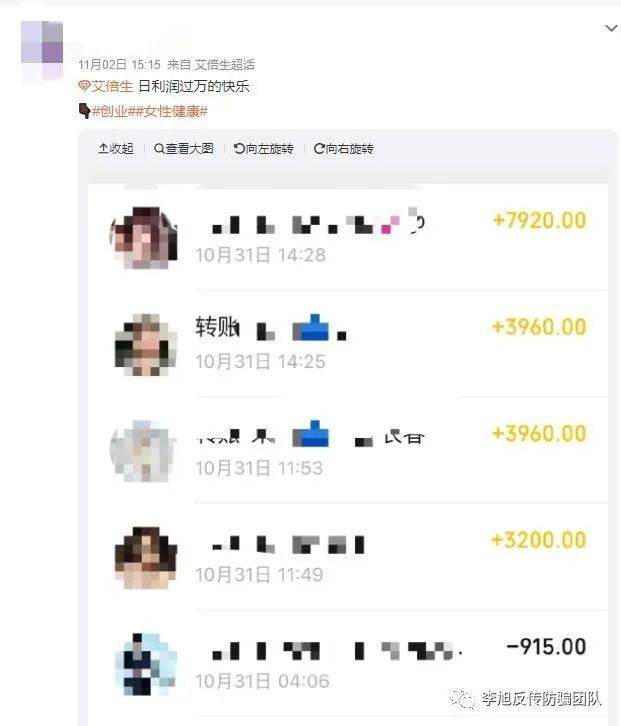The width and height of the screenshot is (621, 726).
Task: View the large image via 查看大图
Action: pyautogui.click(x=184, y=148)
